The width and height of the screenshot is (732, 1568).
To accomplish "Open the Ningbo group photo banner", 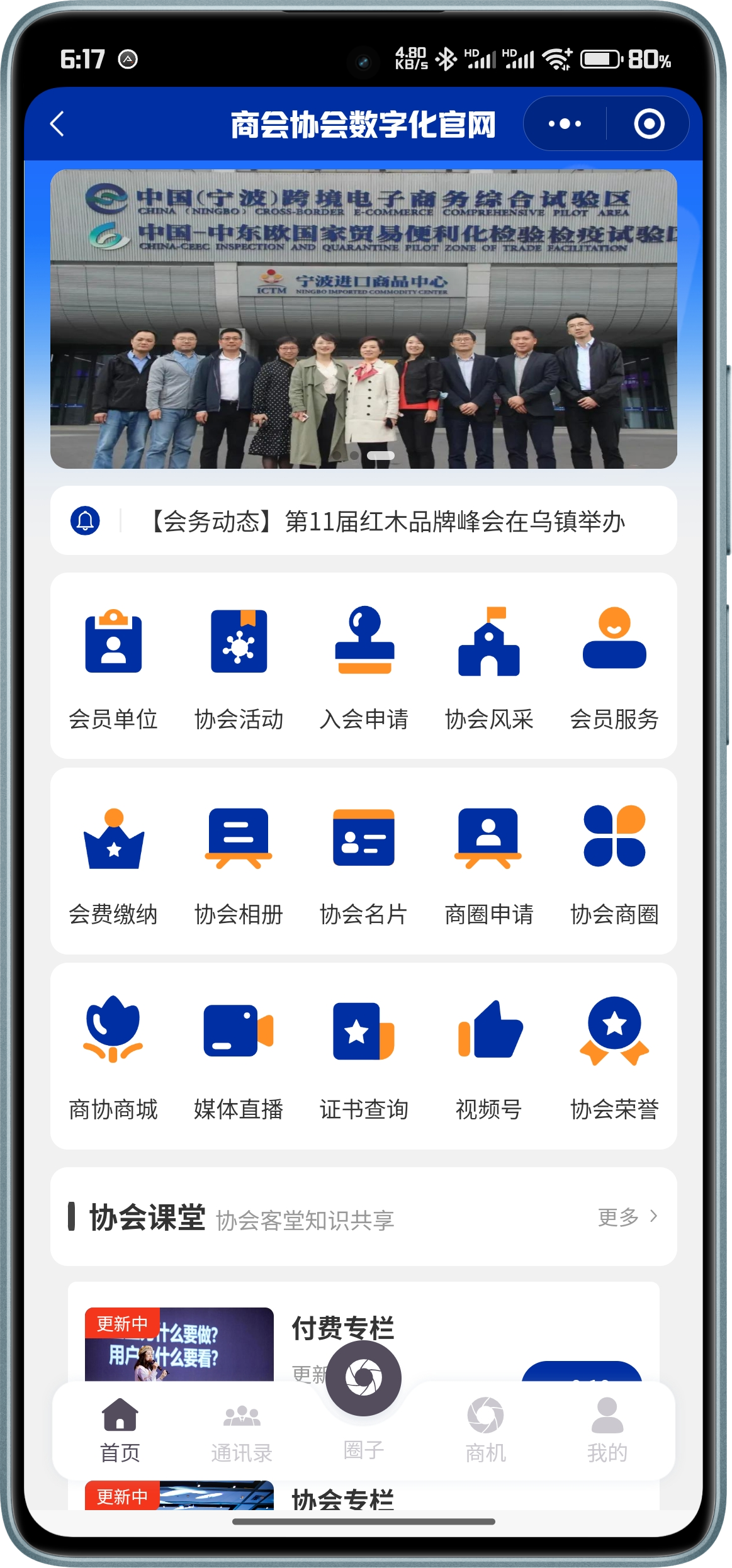I will [x=363, y=319].
